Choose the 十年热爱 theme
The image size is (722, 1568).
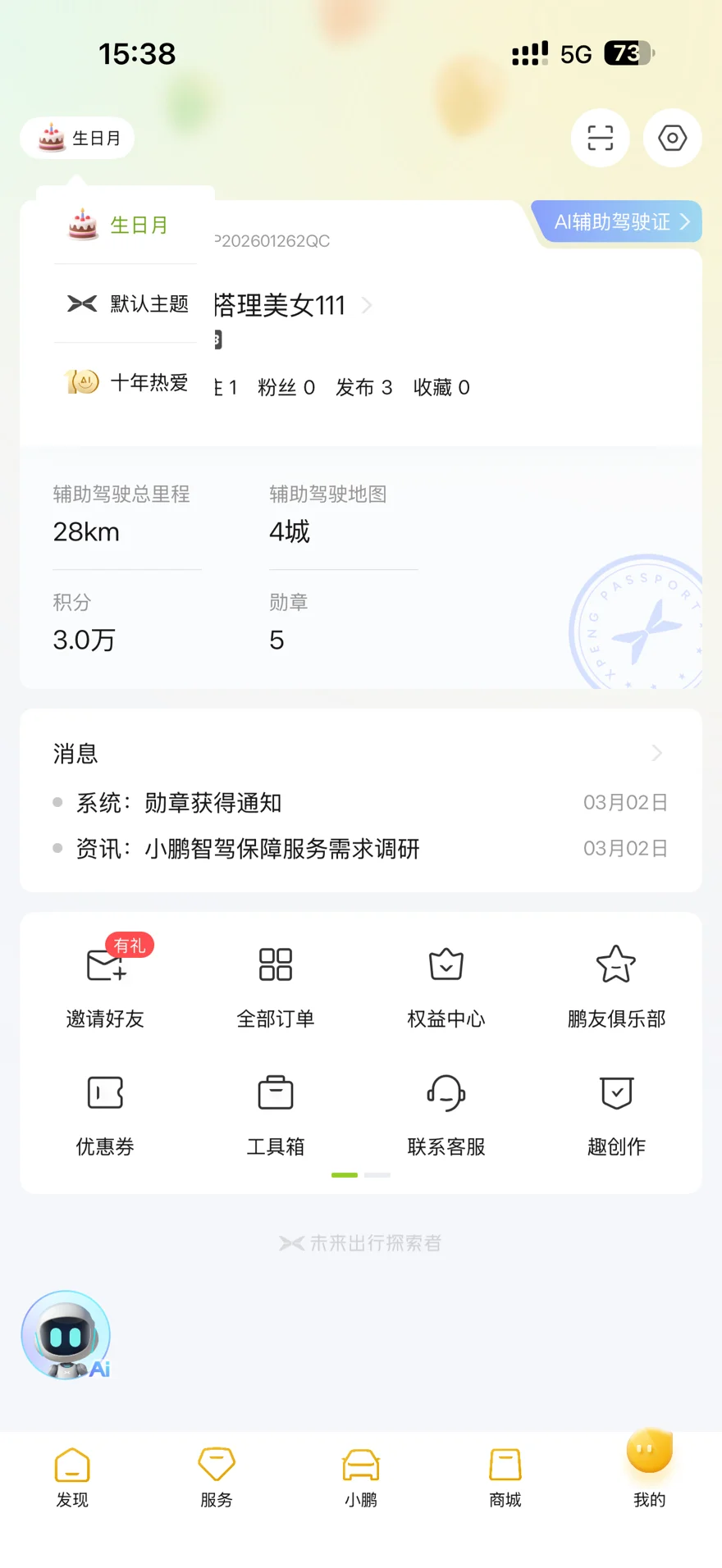[x=127, y=382]
